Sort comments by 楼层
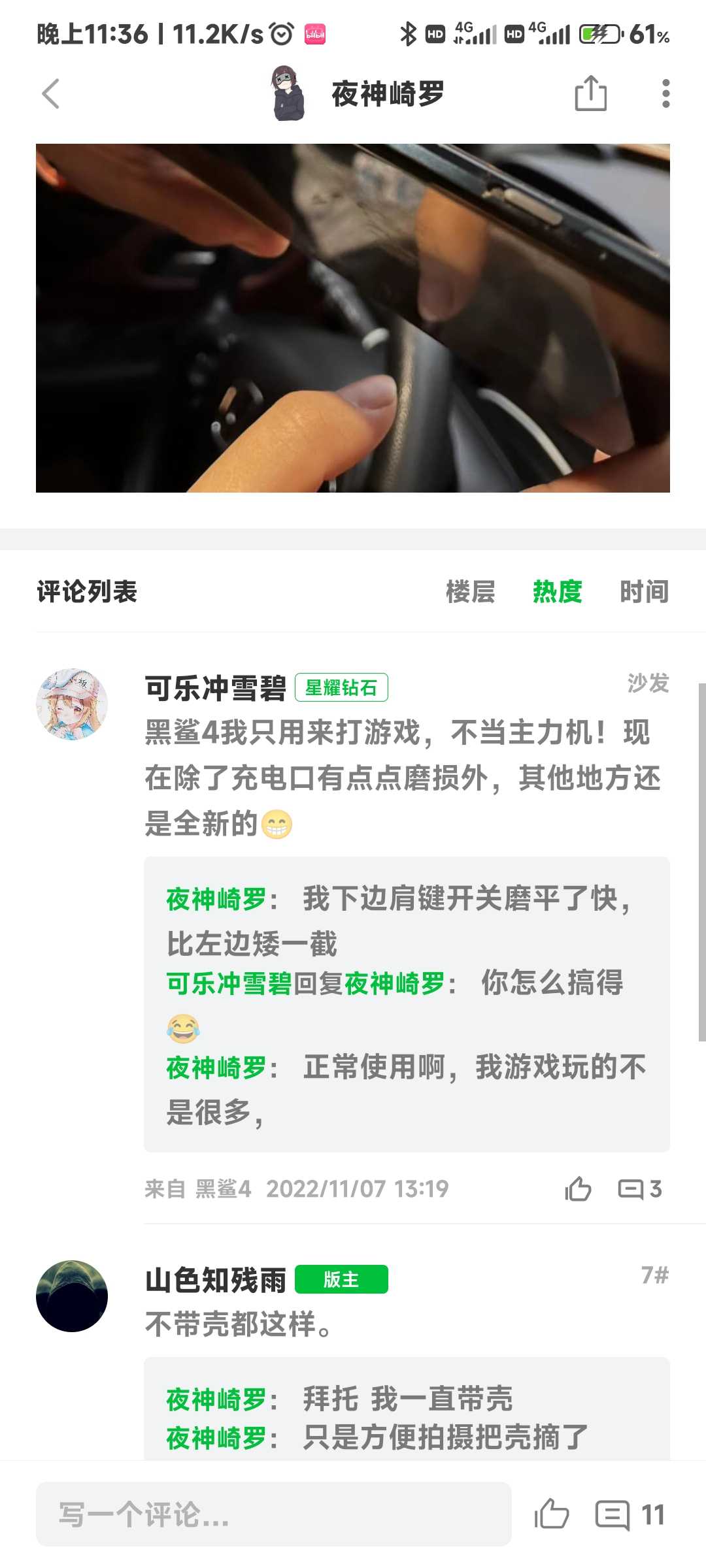This screenshot has width=706, height=1568. coord(470,592)
